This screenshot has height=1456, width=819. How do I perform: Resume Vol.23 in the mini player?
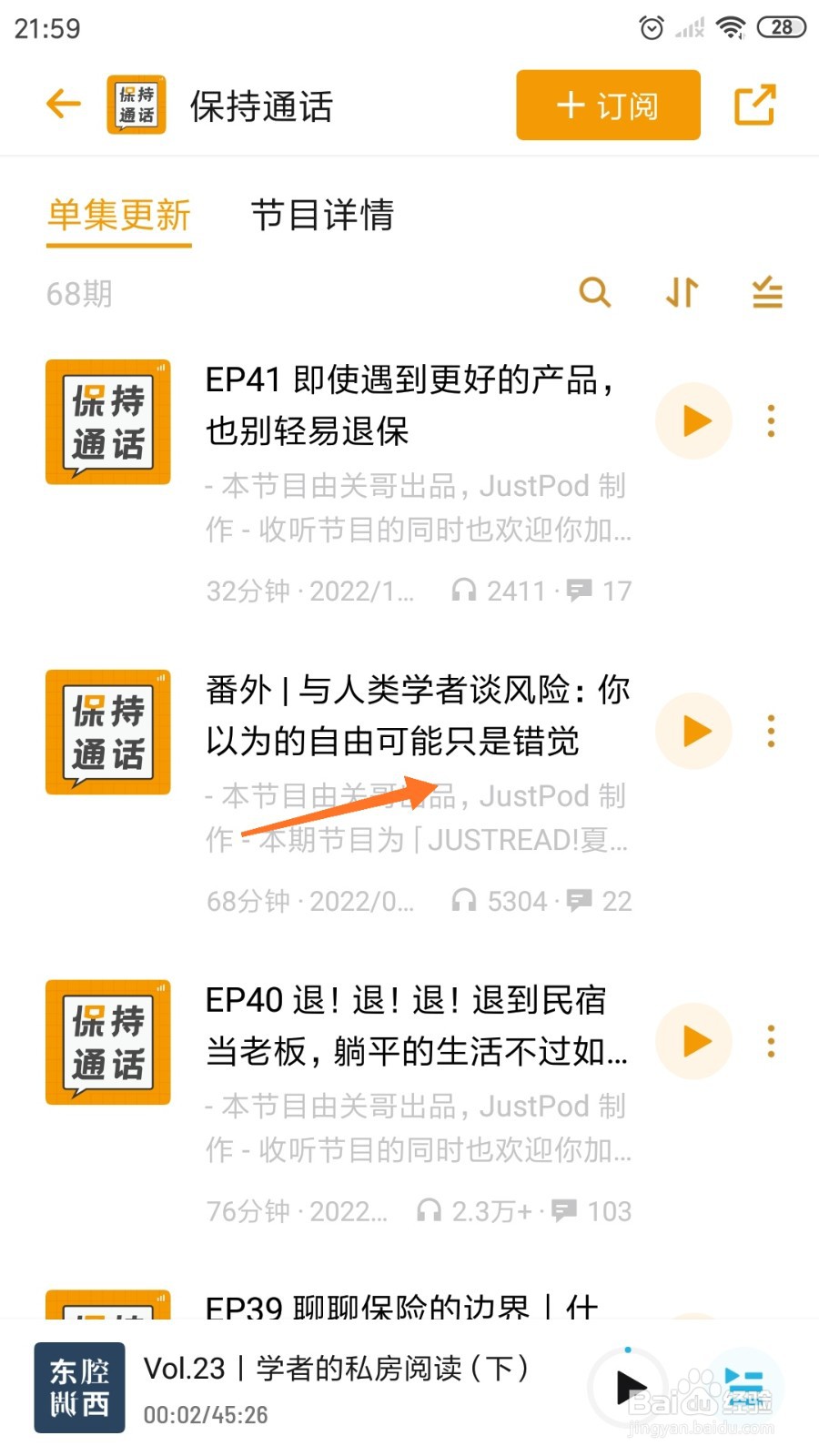click(x=630, y=1388)
